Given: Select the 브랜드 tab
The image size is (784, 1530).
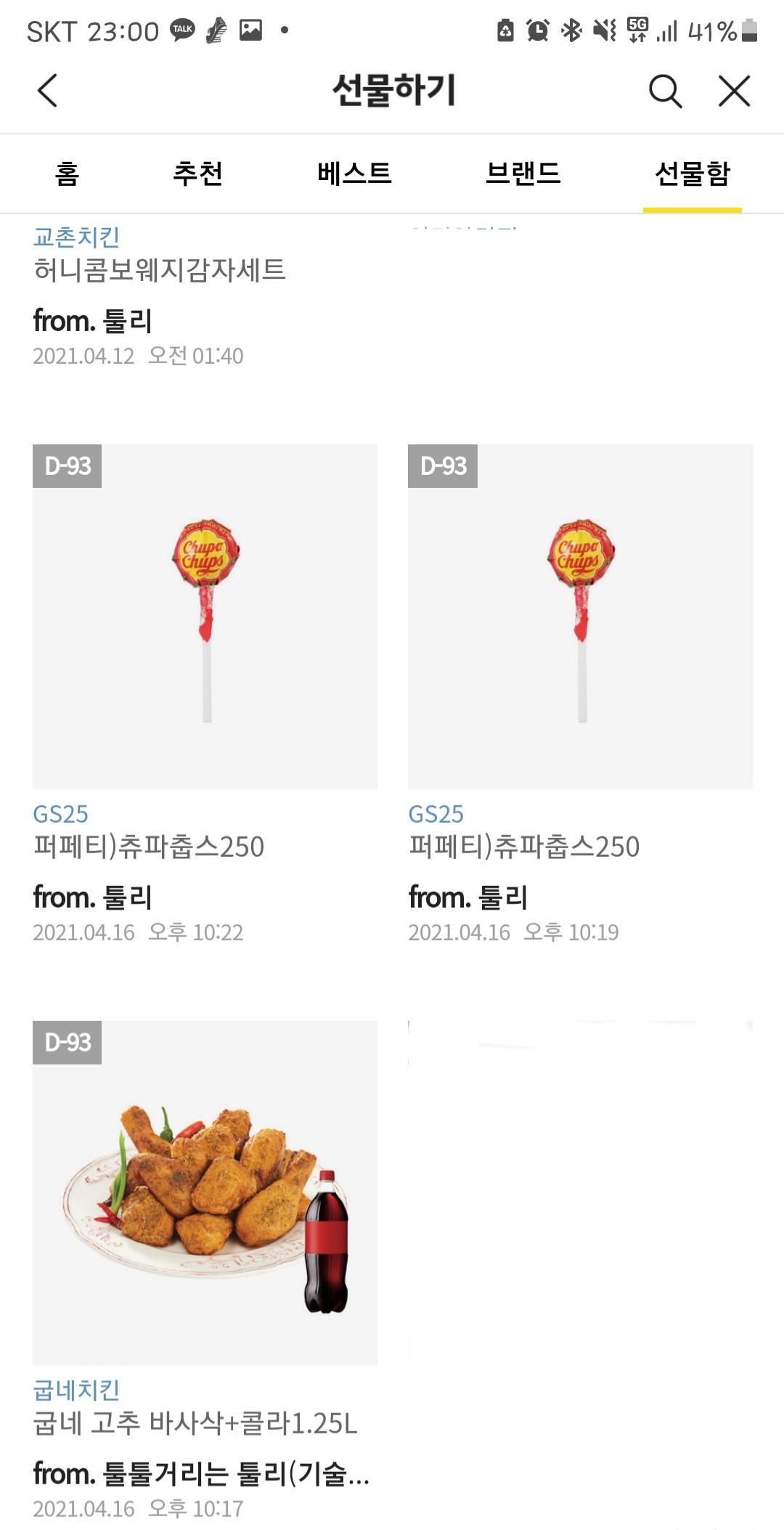Looking at the screenshot, I should (523, 174).
